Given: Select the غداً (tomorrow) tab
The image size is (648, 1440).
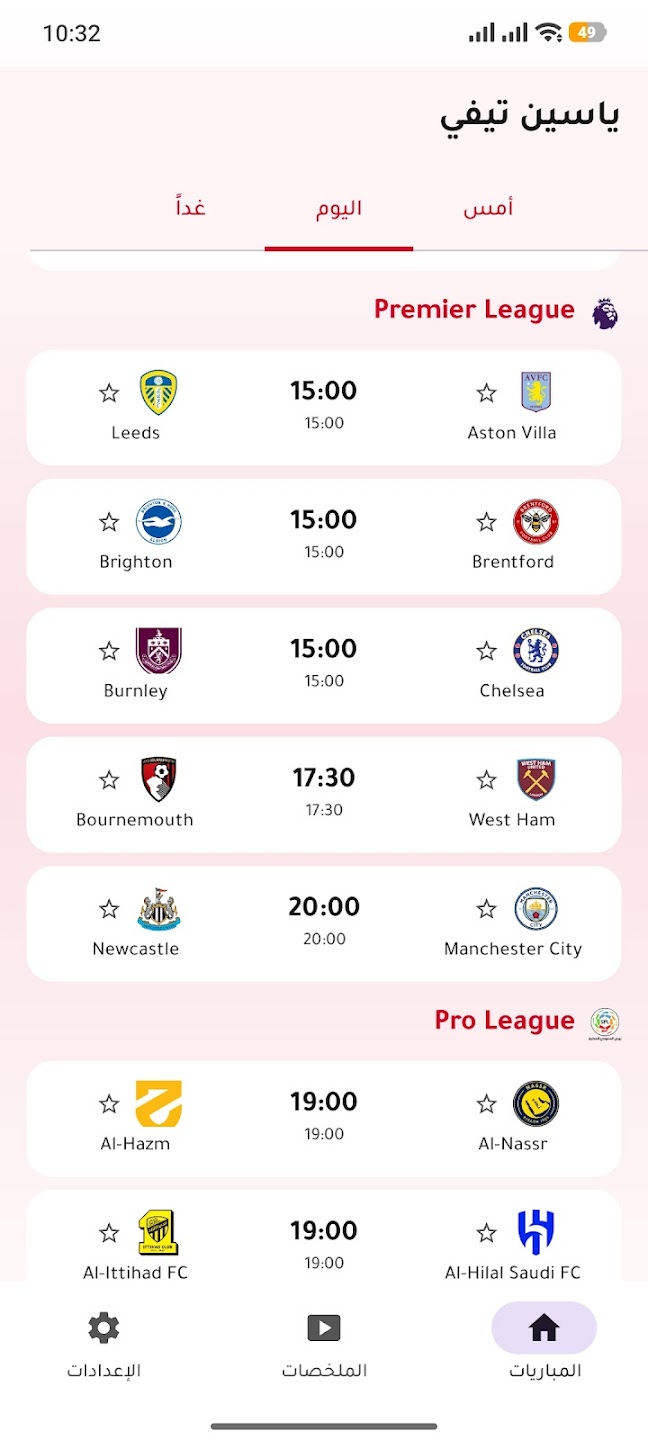Looking at the screenshot, I should pos(190,209).
